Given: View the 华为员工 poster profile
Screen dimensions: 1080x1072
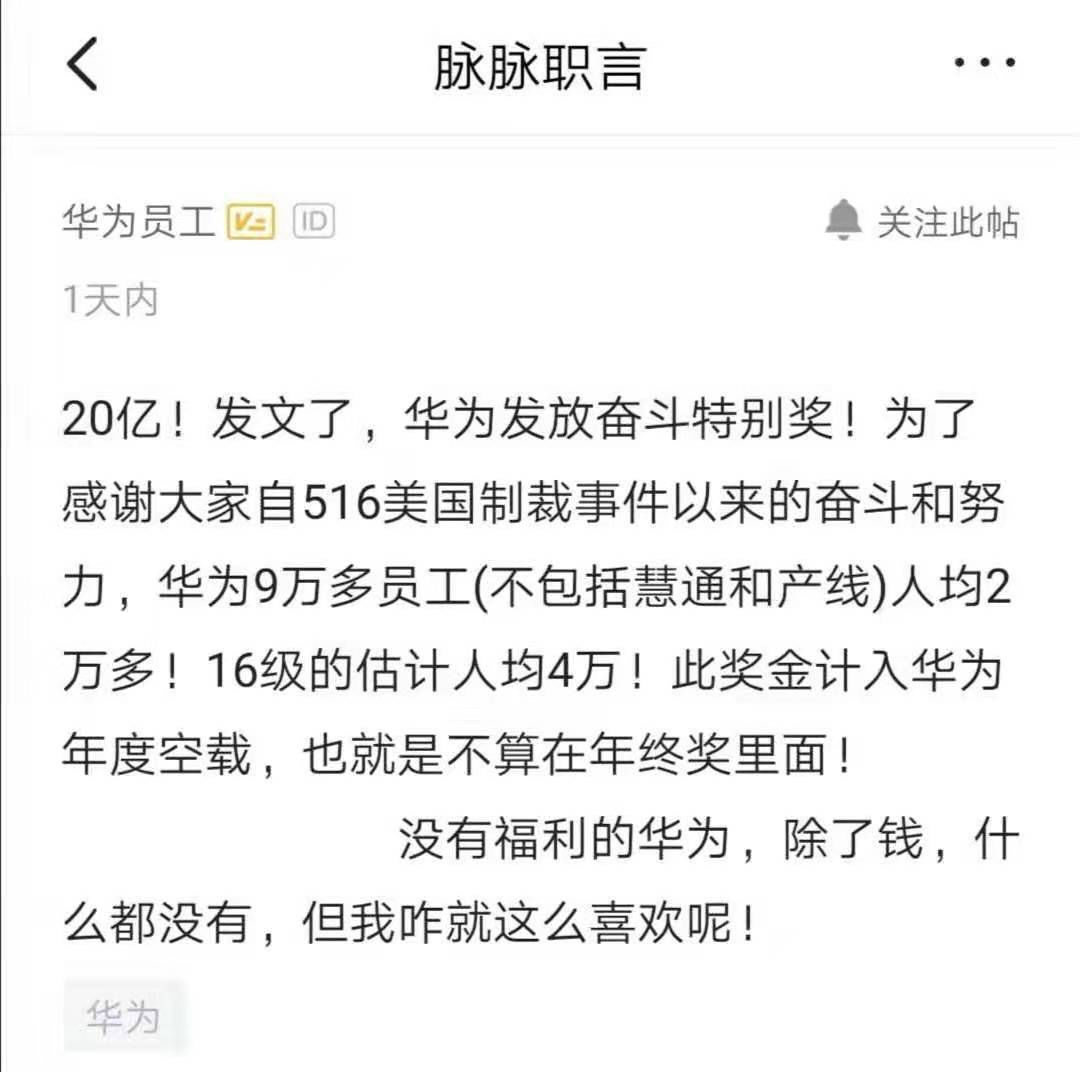Looking at the screenshot, I should click(139, 222).
